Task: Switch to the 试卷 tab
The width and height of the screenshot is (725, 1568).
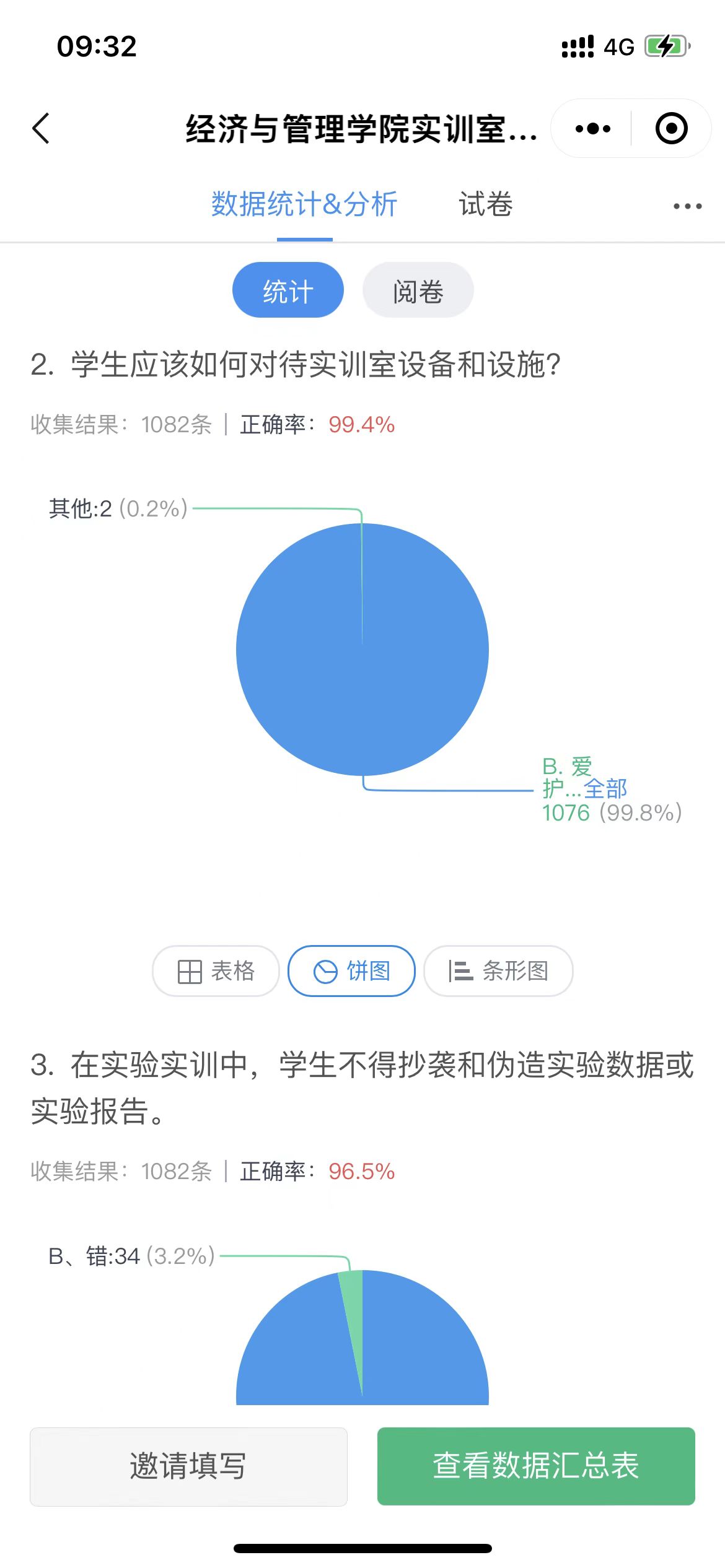Action: click(x=485, y=204)
